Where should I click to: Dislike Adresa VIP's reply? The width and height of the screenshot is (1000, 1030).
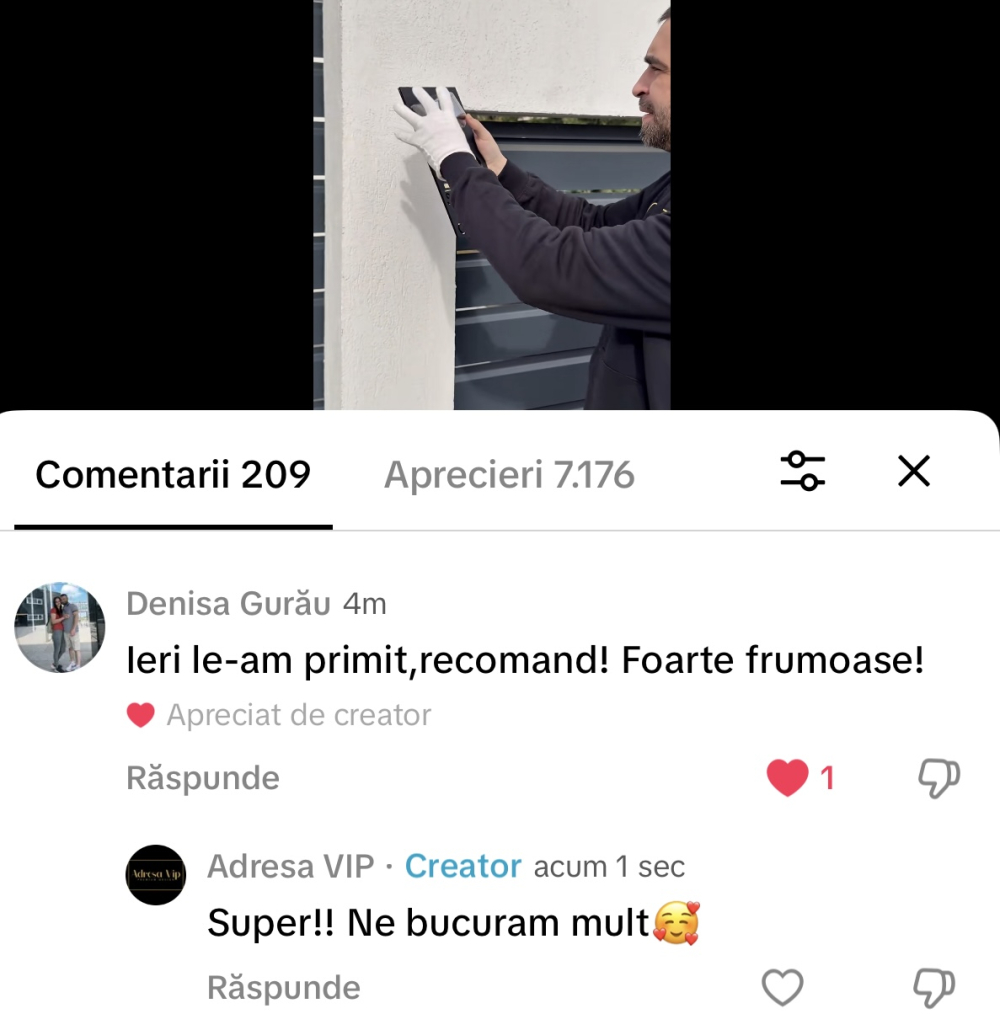coord(935,988)
